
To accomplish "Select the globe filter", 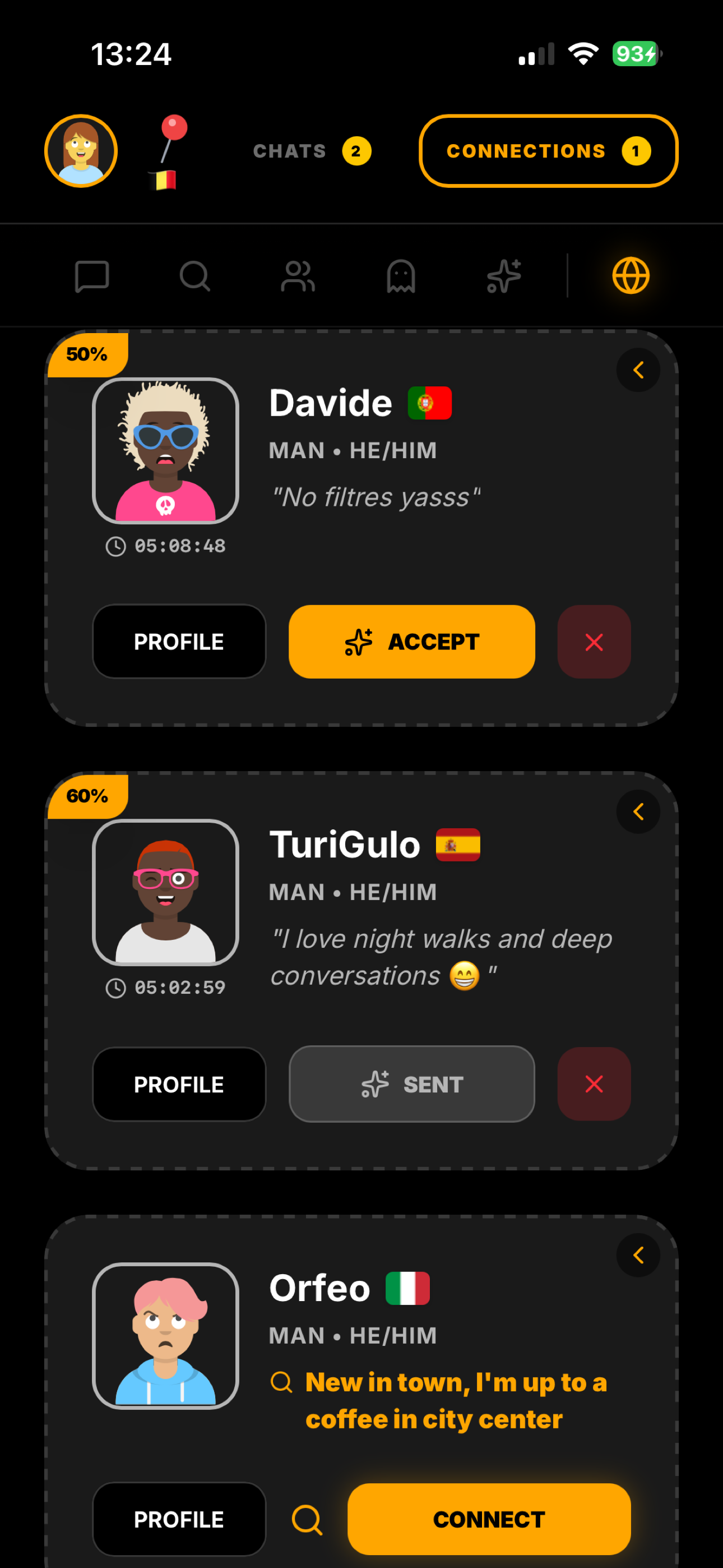I will point(631,276).
